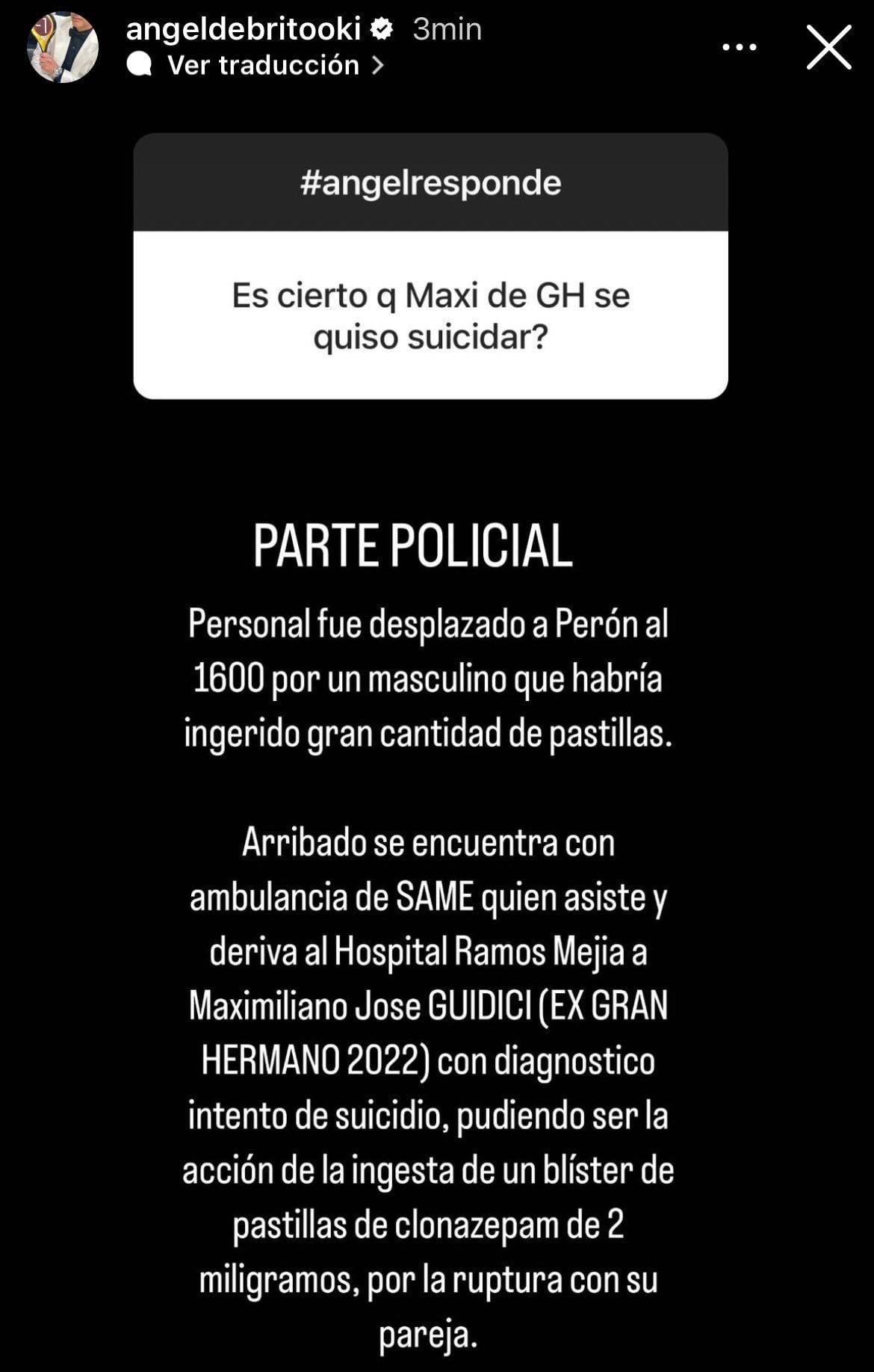Open the more options three-dot menu
Image resolution: width=874 pixels, height=1372 pixels.
click(739, 48)
